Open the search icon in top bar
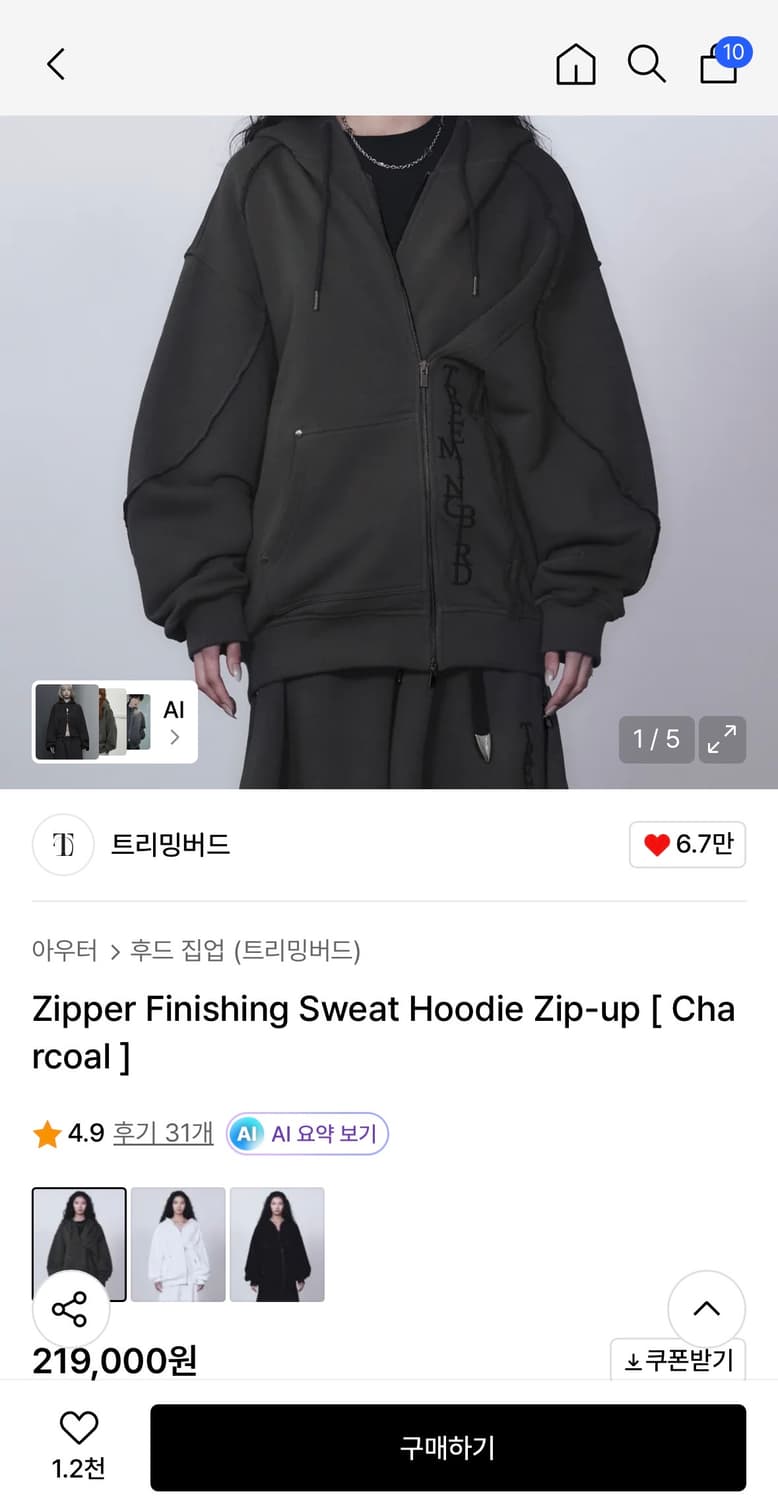 pyautogui.click(x=647, y=64)
